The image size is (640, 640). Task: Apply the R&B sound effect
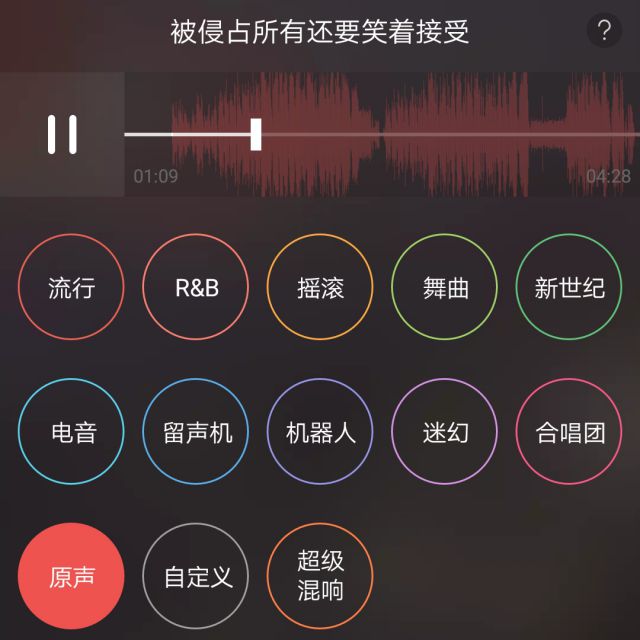(196, 287)
